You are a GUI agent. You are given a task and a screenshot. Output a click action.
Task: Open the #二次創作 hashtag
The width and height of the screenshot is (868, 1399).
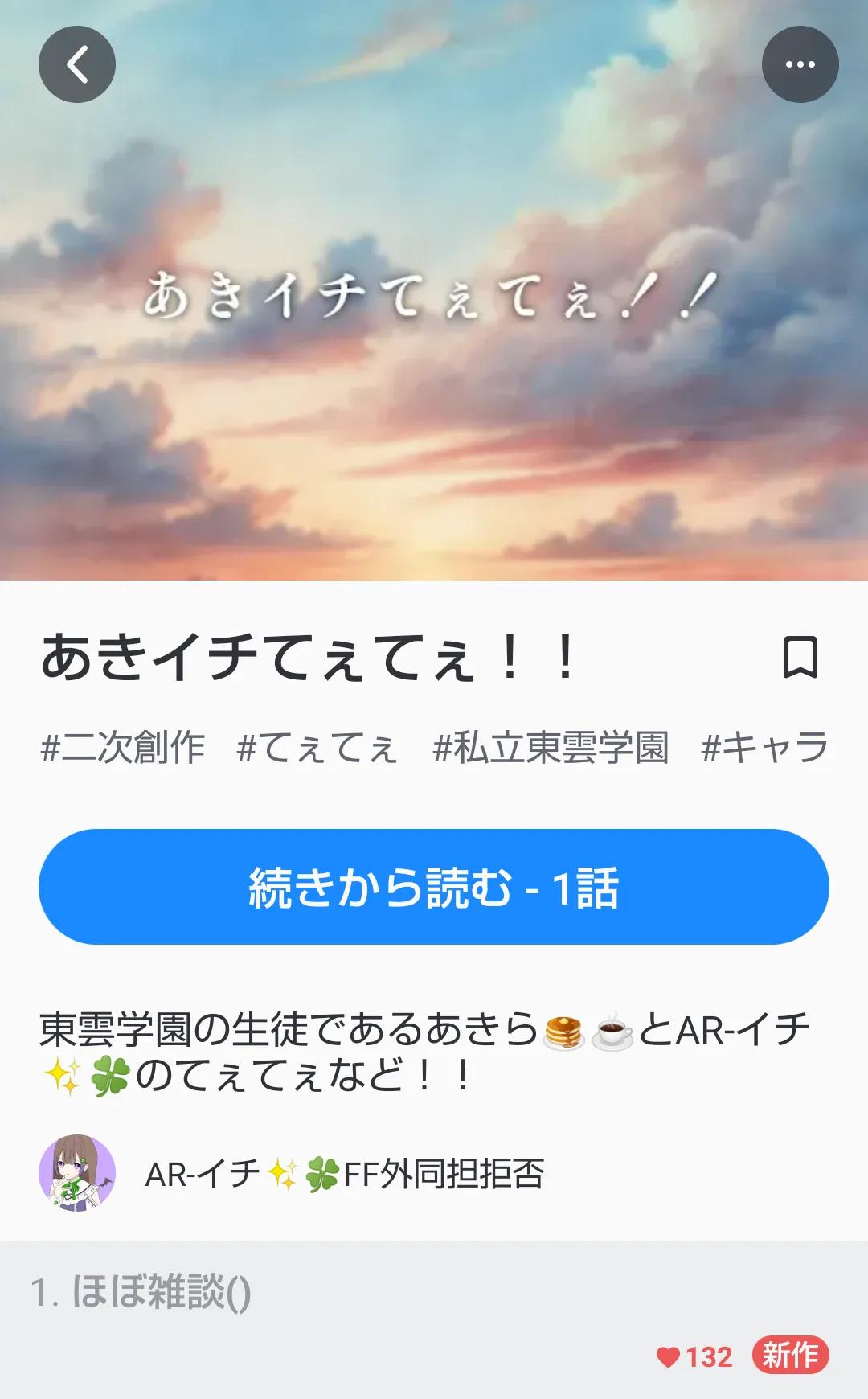tap(123, 747)
